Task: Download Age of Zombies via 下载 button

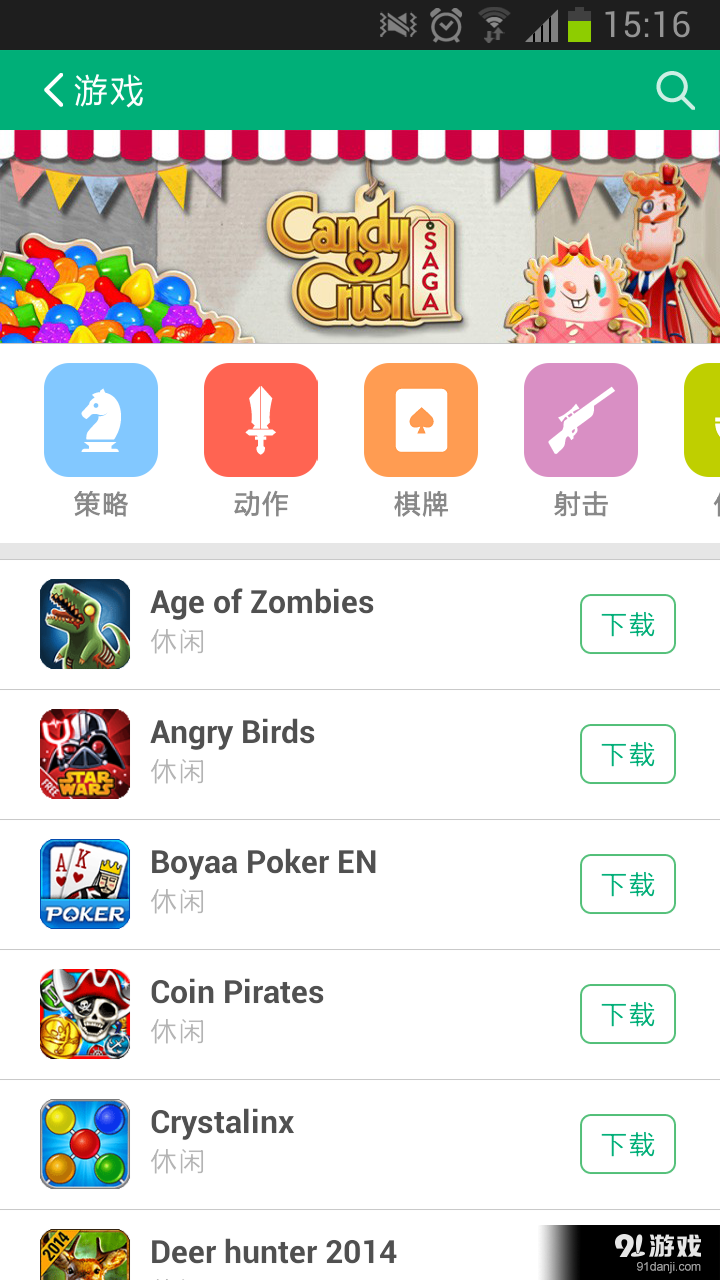Action: pos(627,623)
